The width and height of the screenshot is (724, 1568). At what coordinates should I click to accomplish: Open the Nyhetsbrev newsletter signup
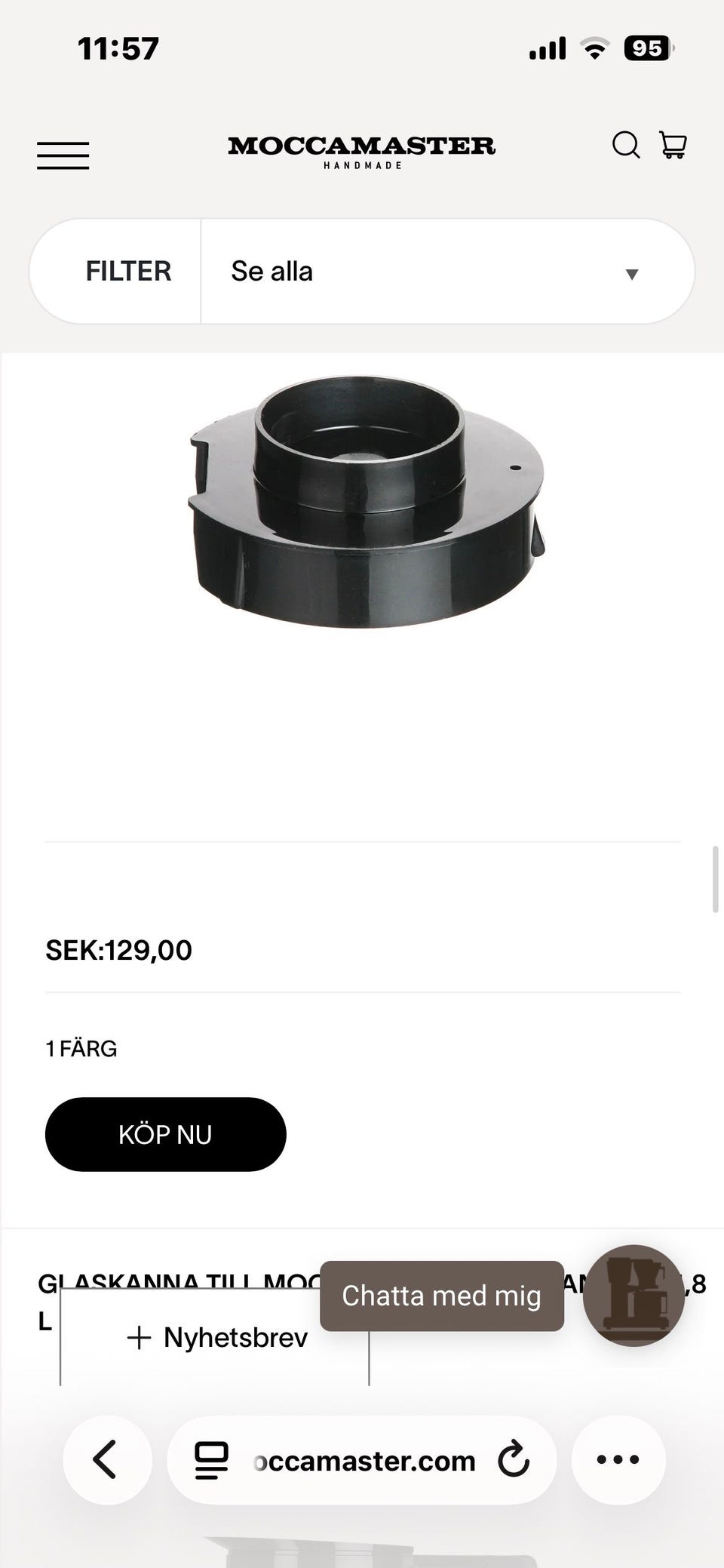click(217, 1338)
